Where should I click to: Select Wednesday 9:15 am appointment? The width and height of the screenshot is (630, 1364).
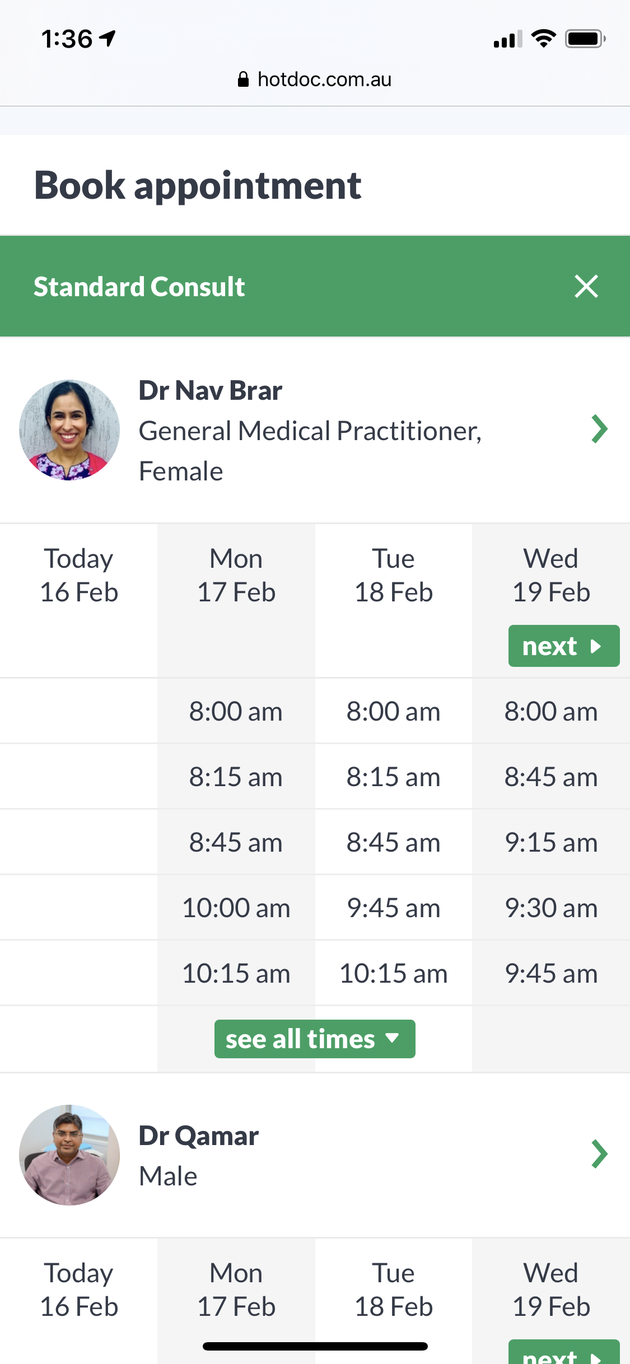[x=551, y=843]
